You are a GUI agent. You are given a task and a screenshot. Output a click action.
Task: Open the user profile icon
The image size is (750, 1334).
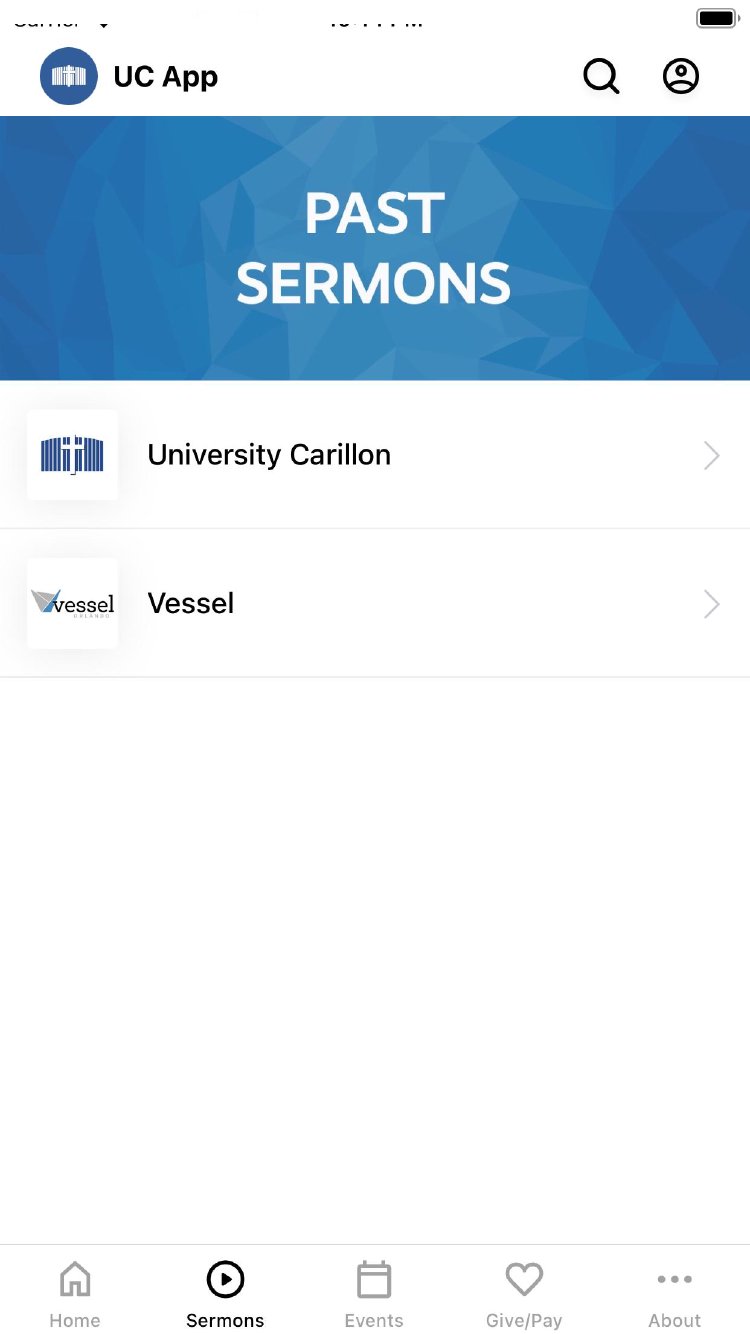point(681,76)
